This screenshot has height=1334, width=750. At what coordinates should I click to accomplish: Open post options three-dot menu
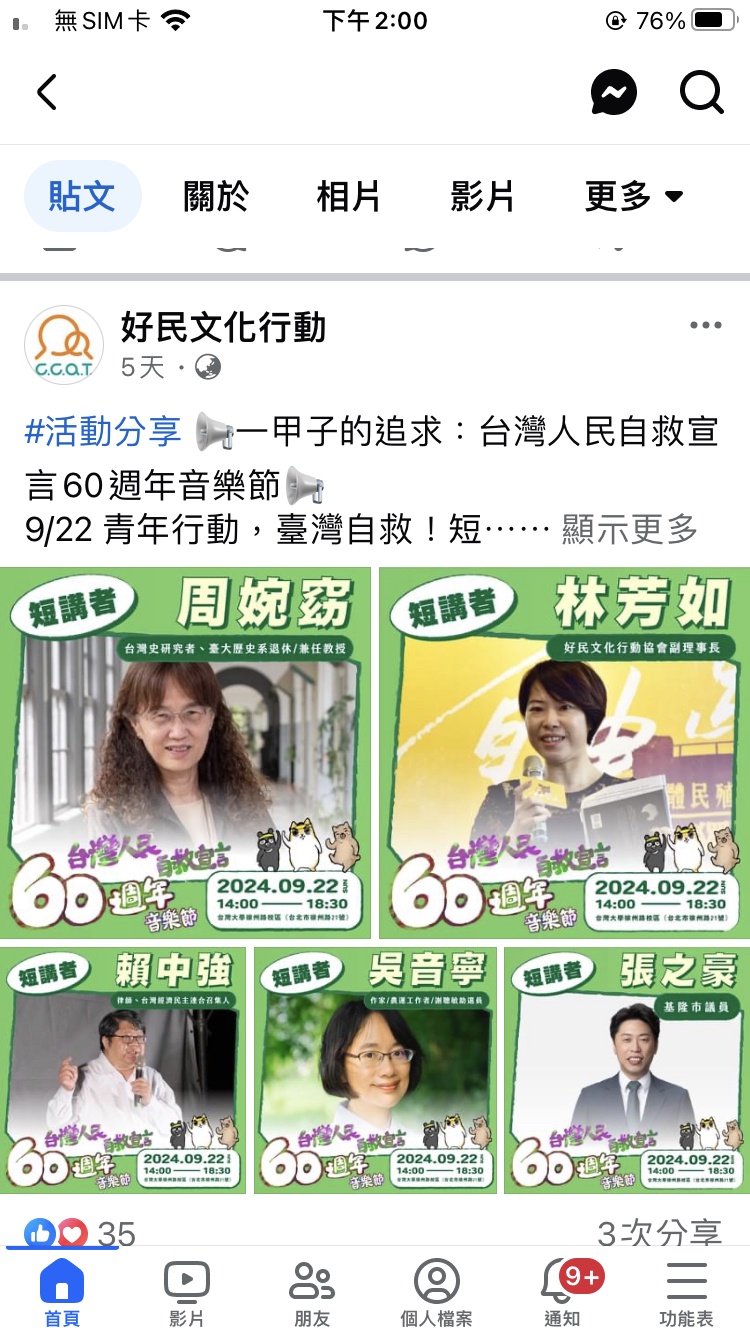coord(705,326)
